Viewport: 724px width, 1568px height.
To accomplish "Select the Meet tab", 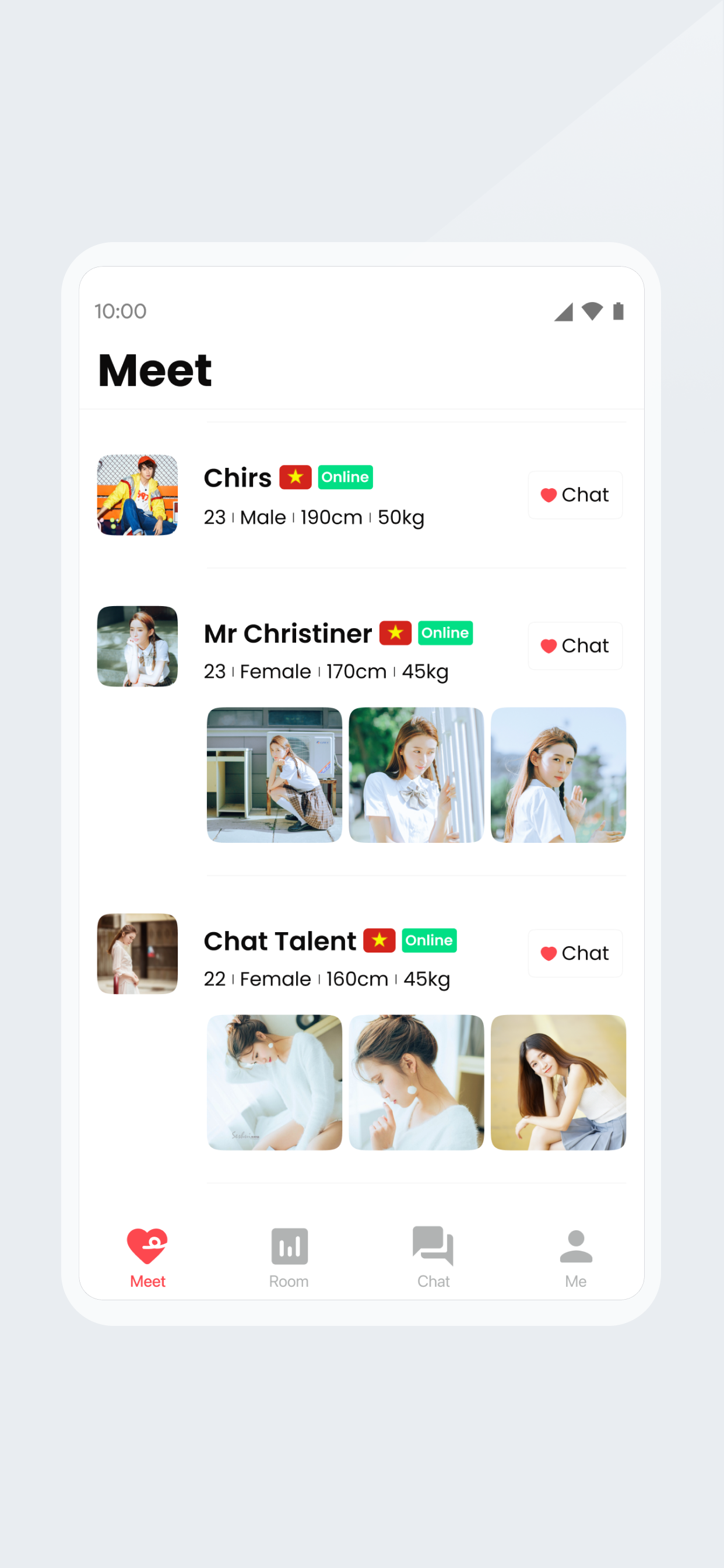I will click(147, 1257).
